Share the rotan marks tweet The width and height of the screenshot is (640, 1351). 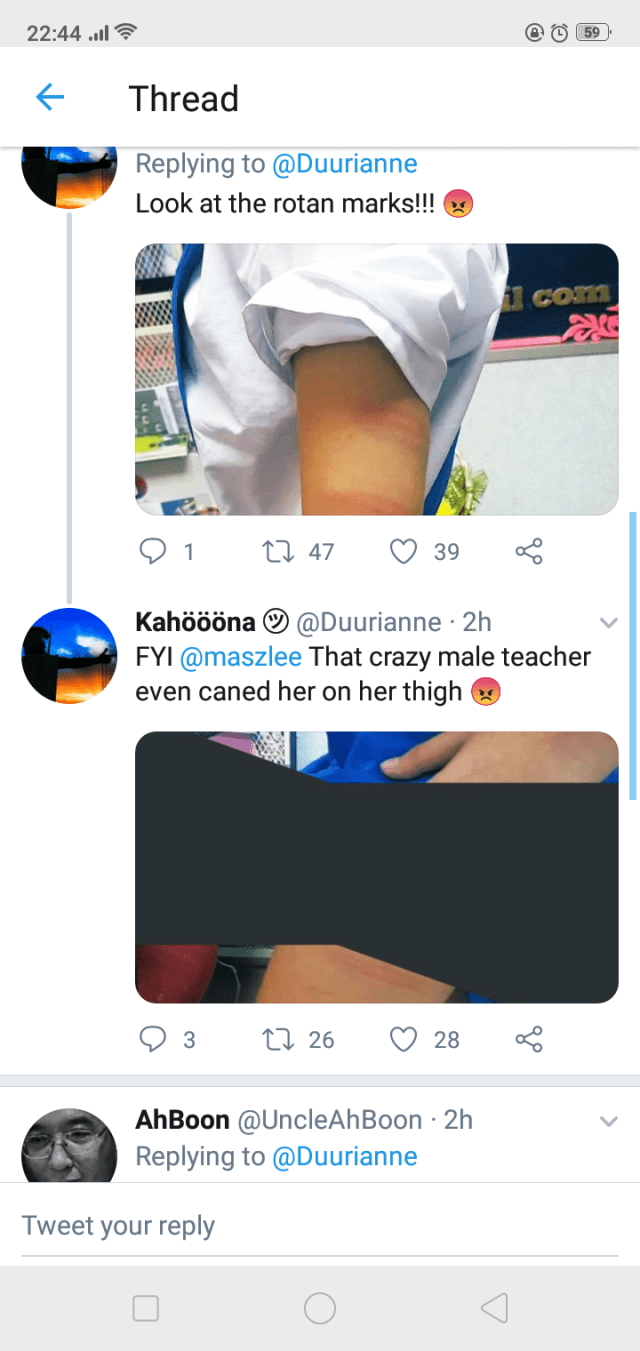[x=529, y=551]
